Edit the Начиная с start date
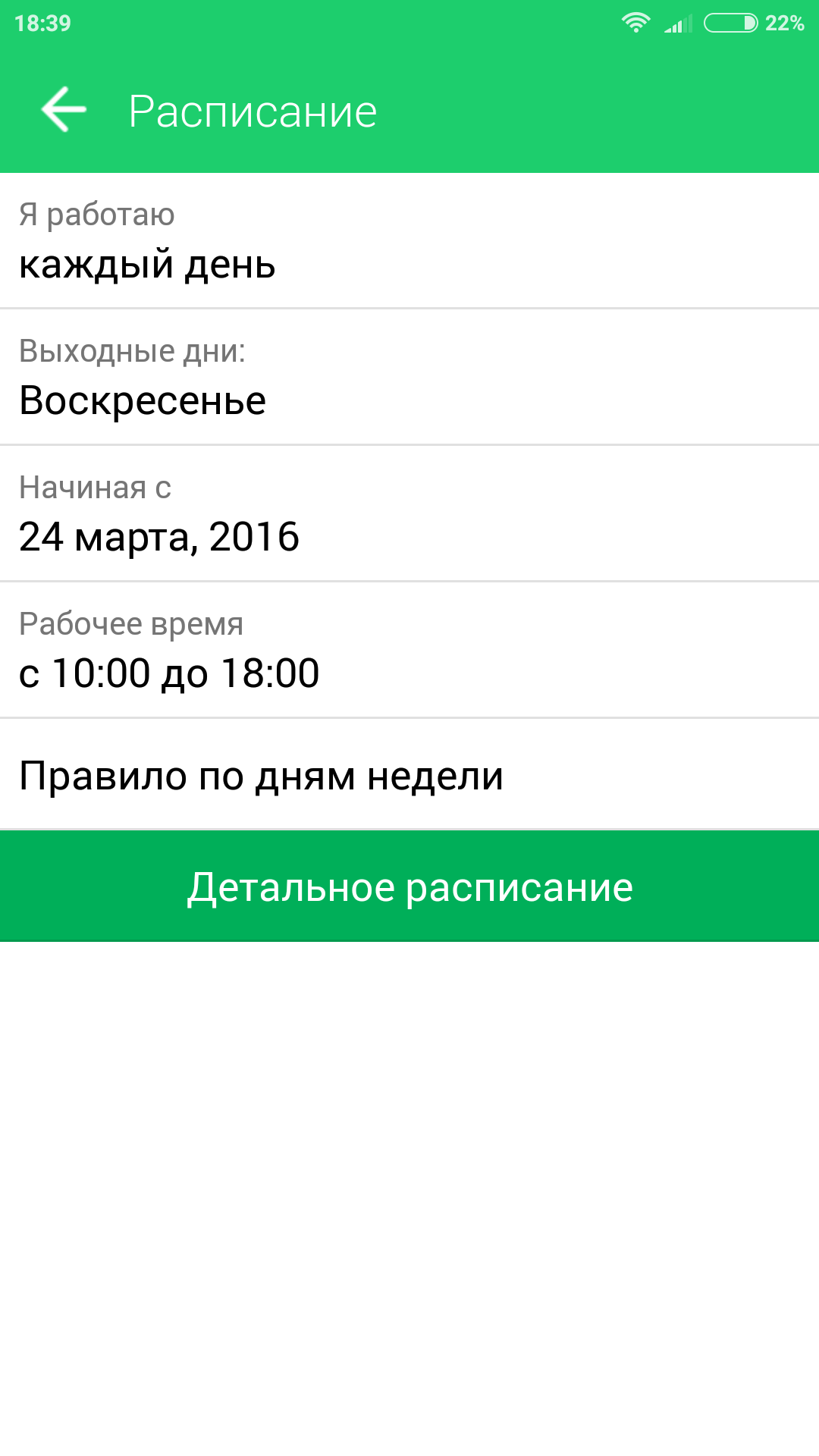819x1456 pixels. pos(409,514)
